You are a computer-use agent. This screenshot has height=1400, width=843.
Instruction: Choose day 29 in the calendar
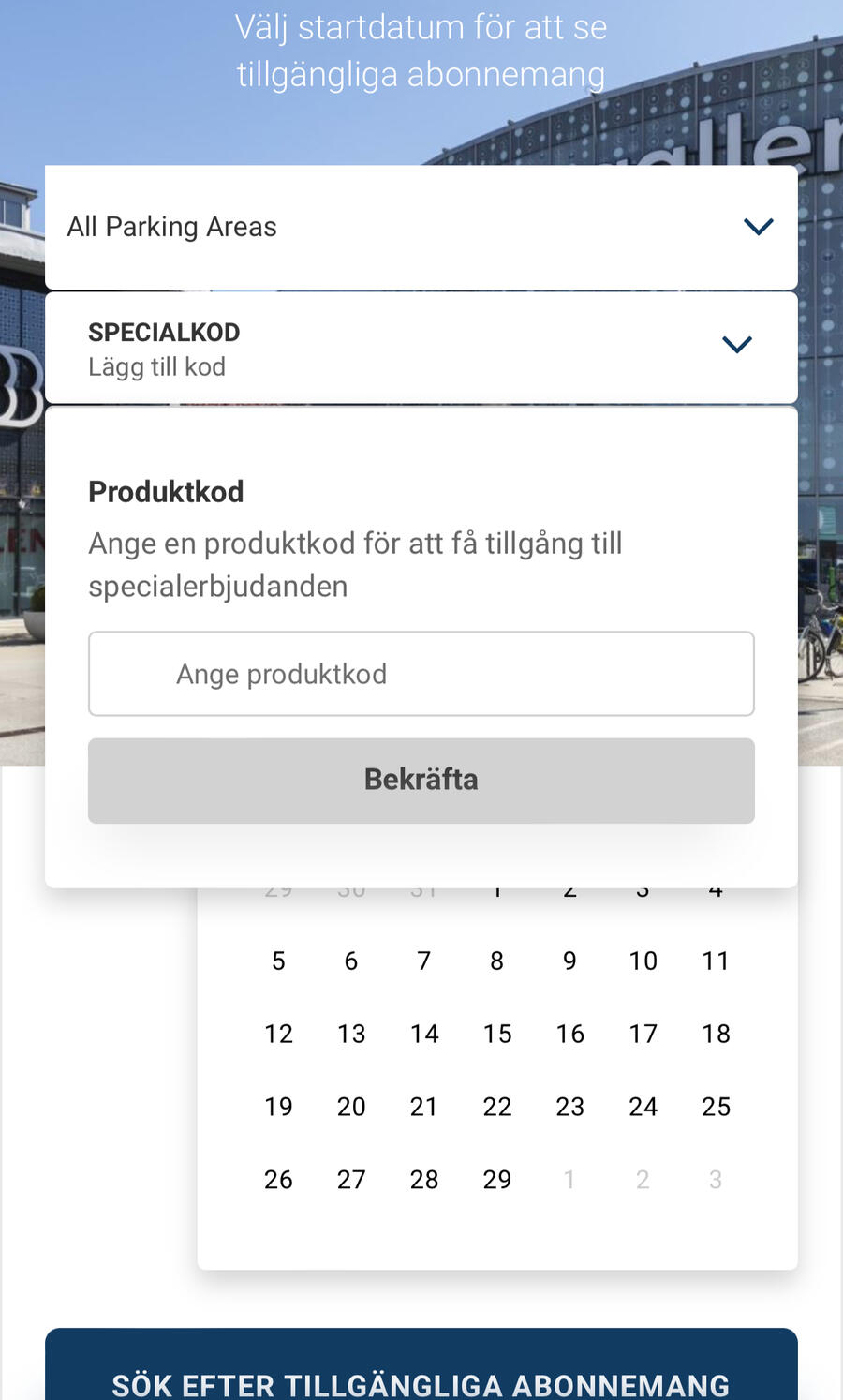pos(497,1180)
